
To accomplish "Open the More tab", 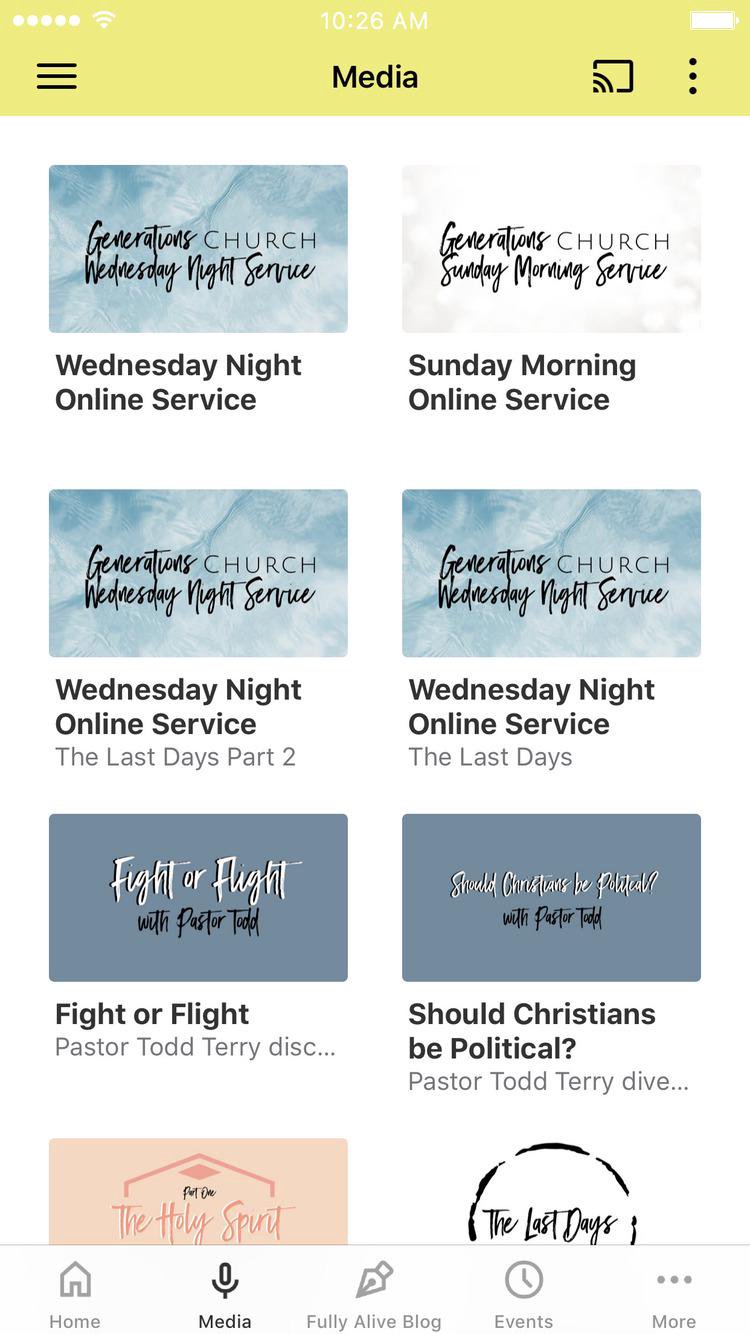I will (674, 1294).
